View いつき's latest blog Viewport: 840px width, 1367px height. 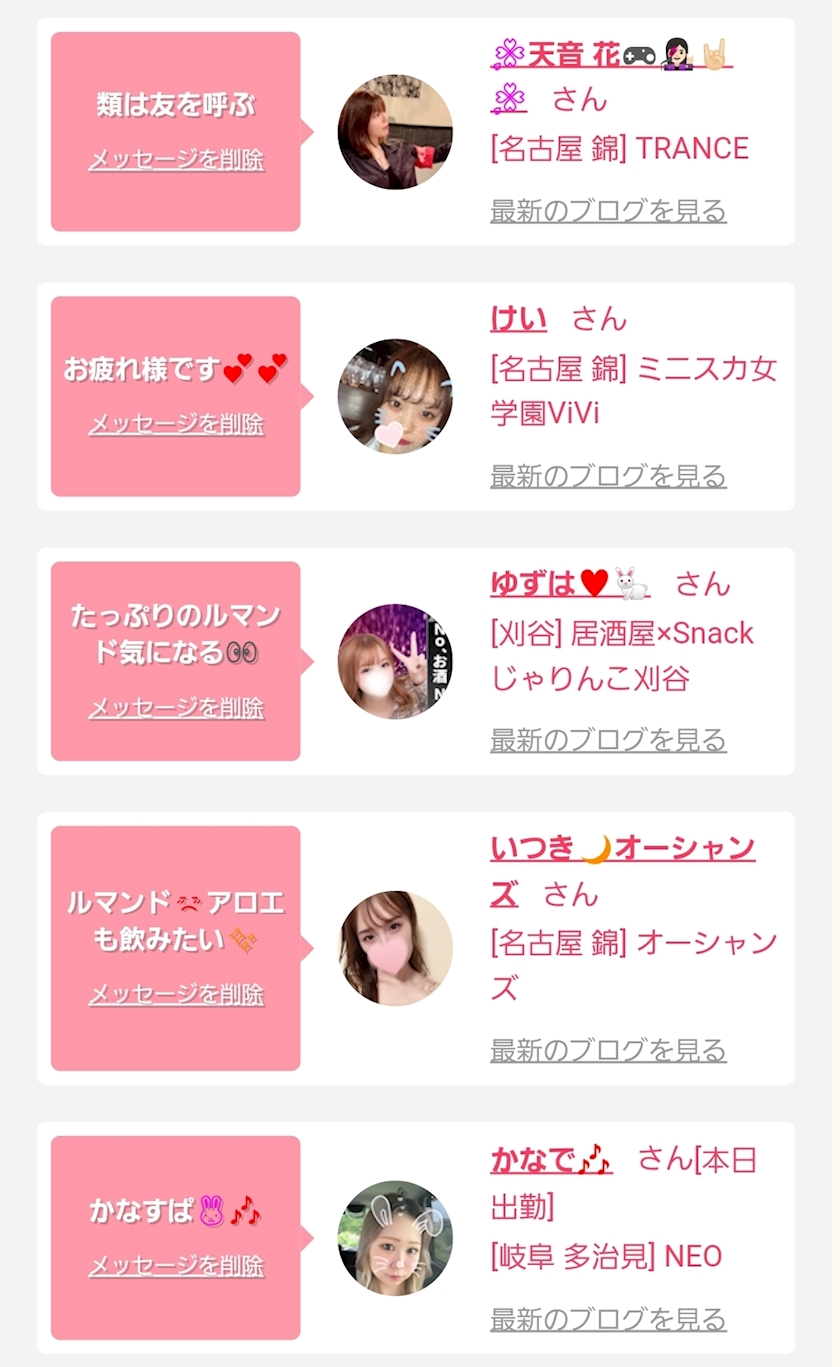pos(608,1050)
